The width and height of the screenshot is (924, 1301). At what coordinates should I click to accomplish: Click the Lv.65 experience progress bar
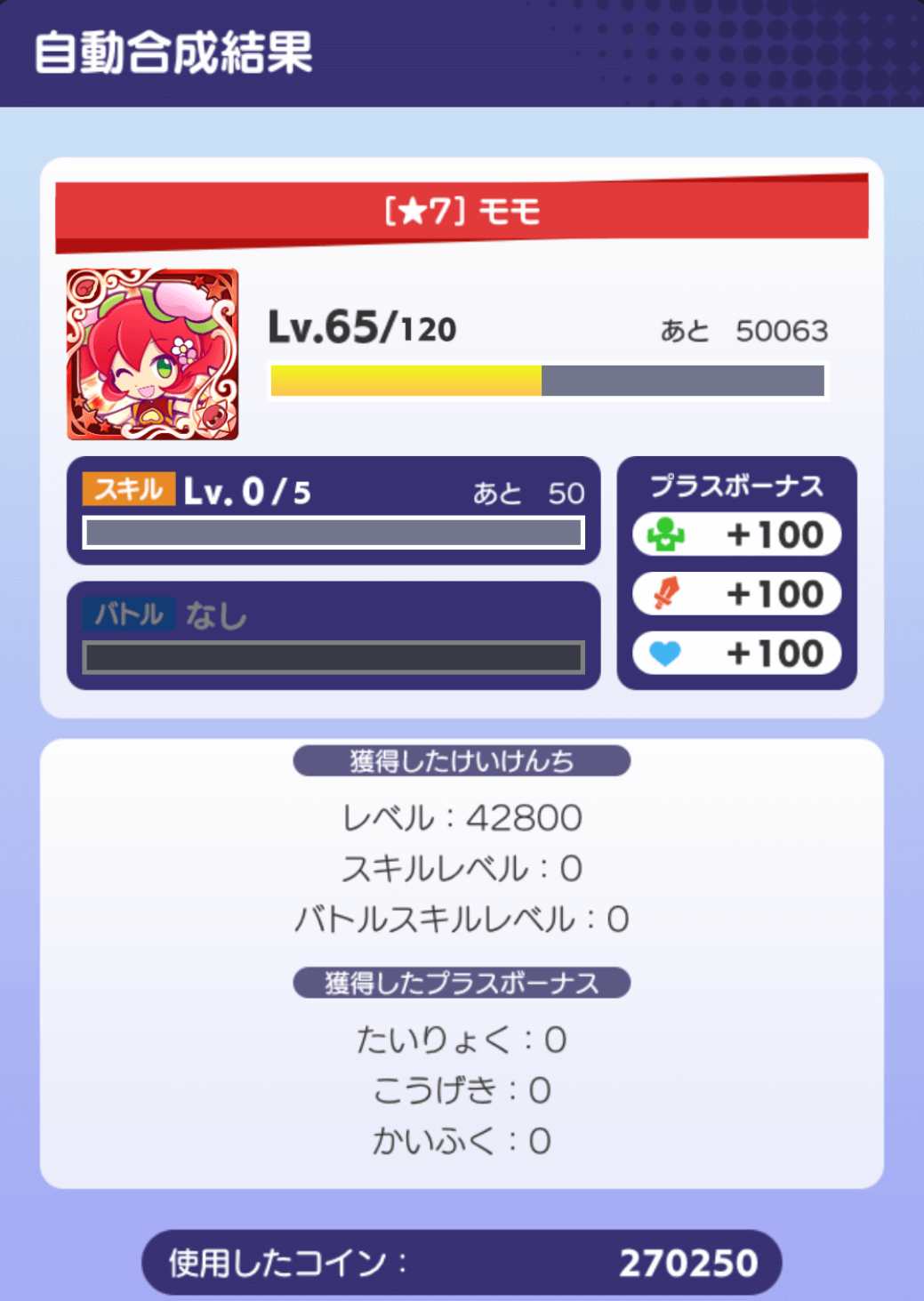pyautogui.click(x=548, y=381)
